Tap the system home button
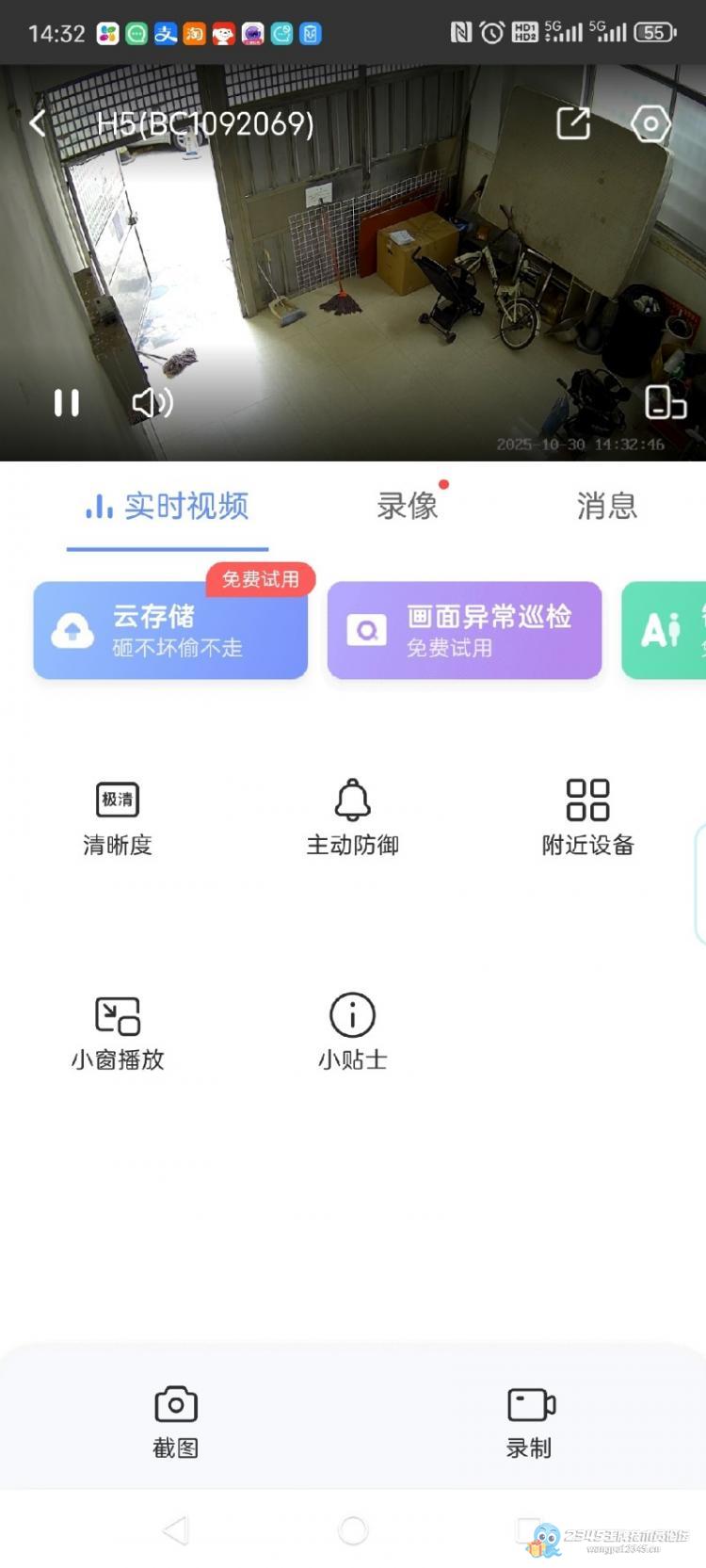This screenshot has width=706, height=1568. coord(353,1530)
